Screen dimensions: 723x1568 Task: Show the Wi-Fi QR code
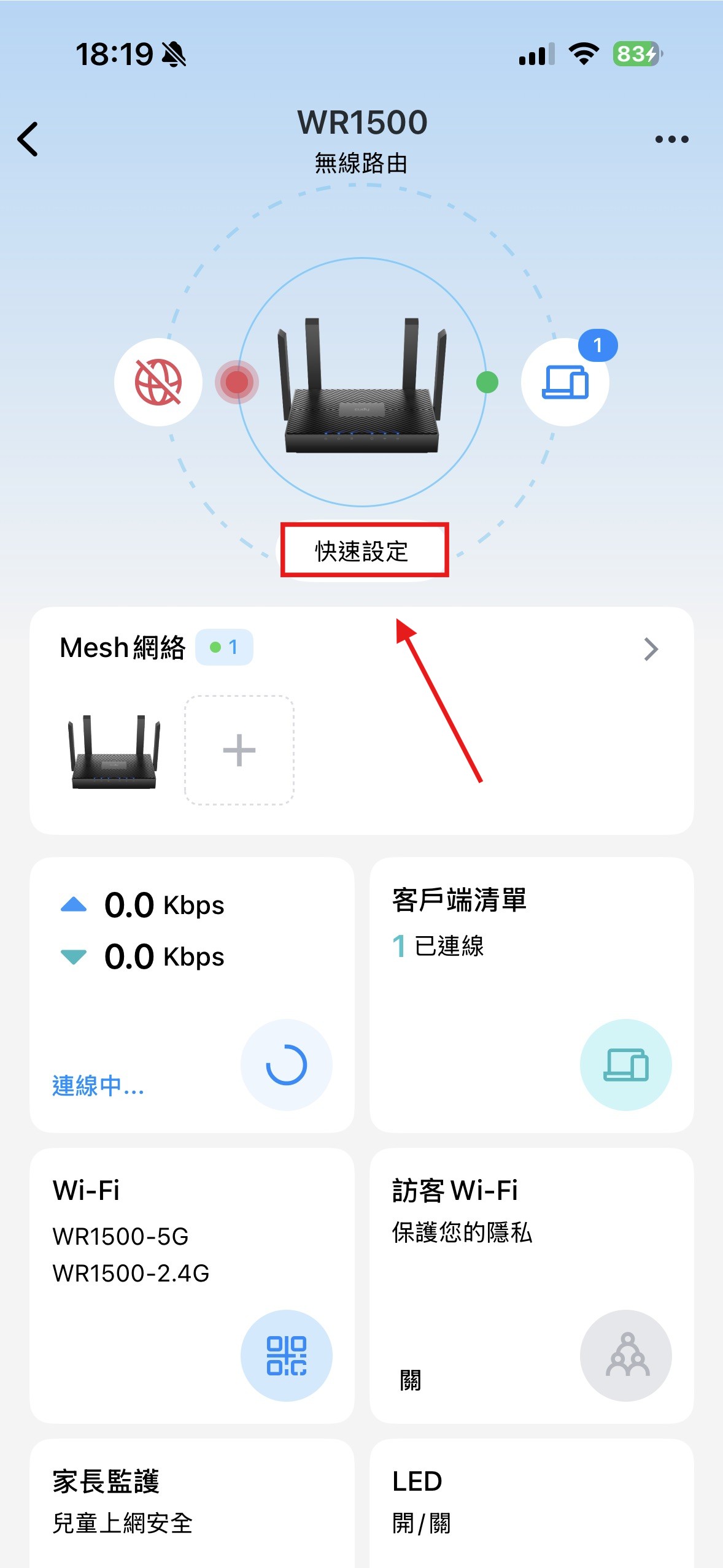click(x=286, y=1356)
